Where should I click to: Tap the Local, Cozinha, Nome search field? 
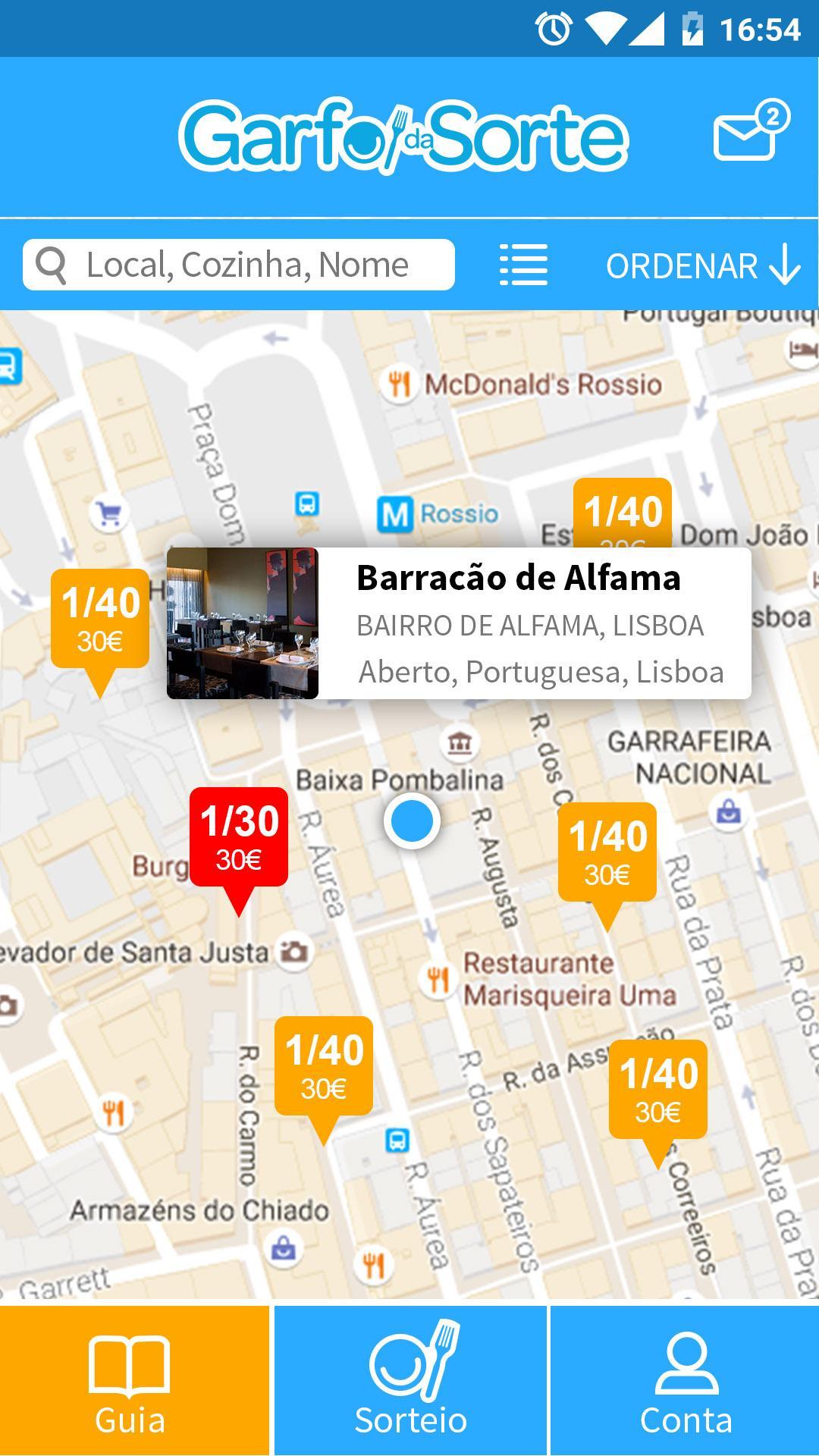click(x=239, y=265)
